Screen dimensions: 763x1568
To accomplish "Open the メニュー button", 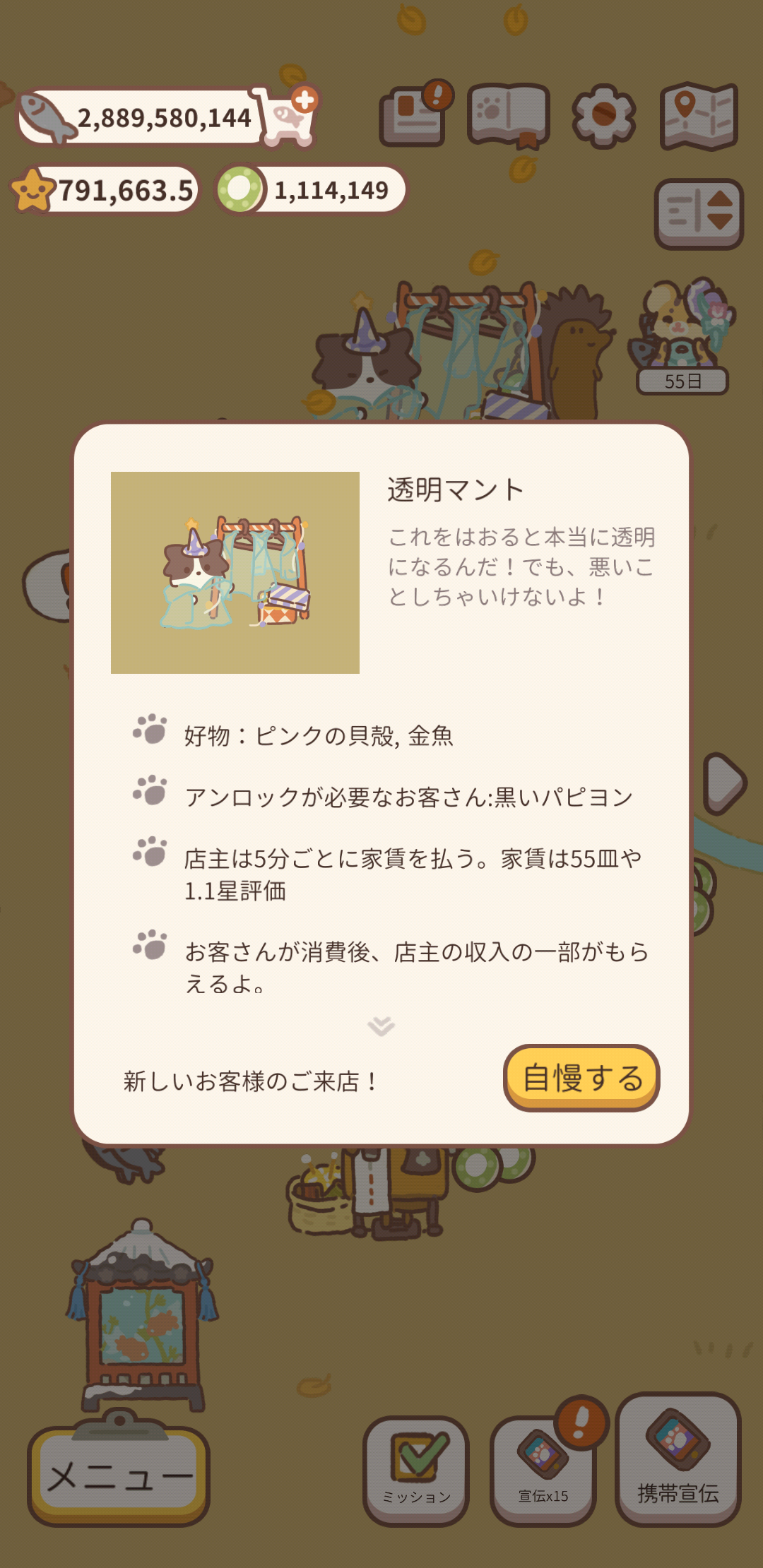I will point(119,1475).
